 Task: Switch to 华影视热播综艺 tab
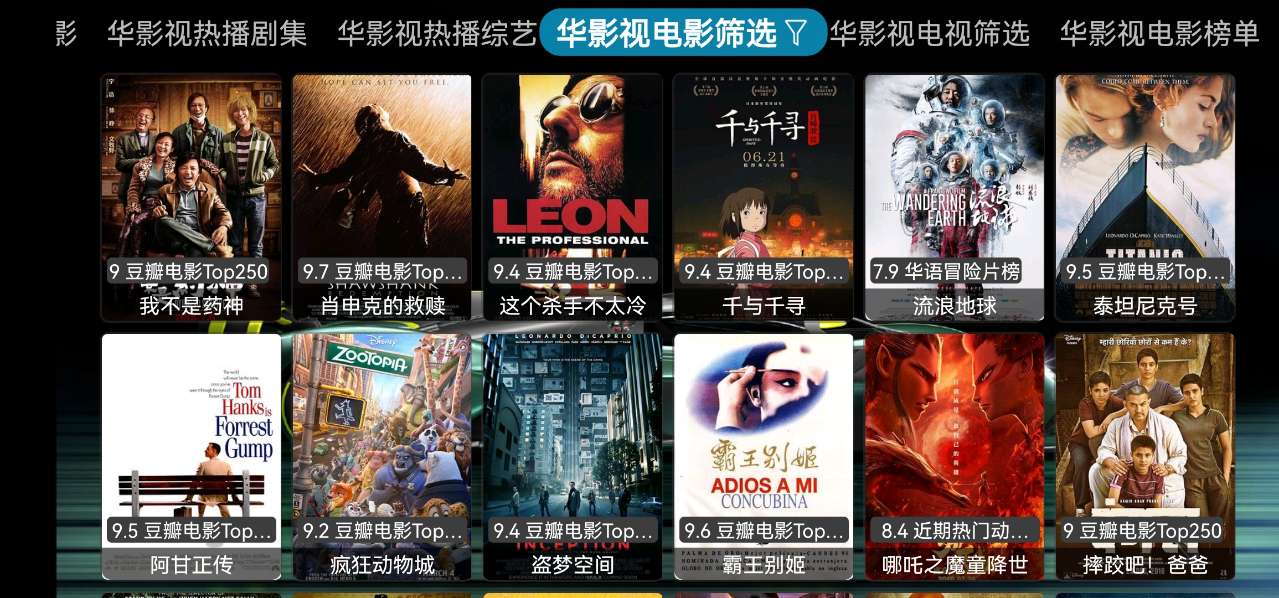437,34
